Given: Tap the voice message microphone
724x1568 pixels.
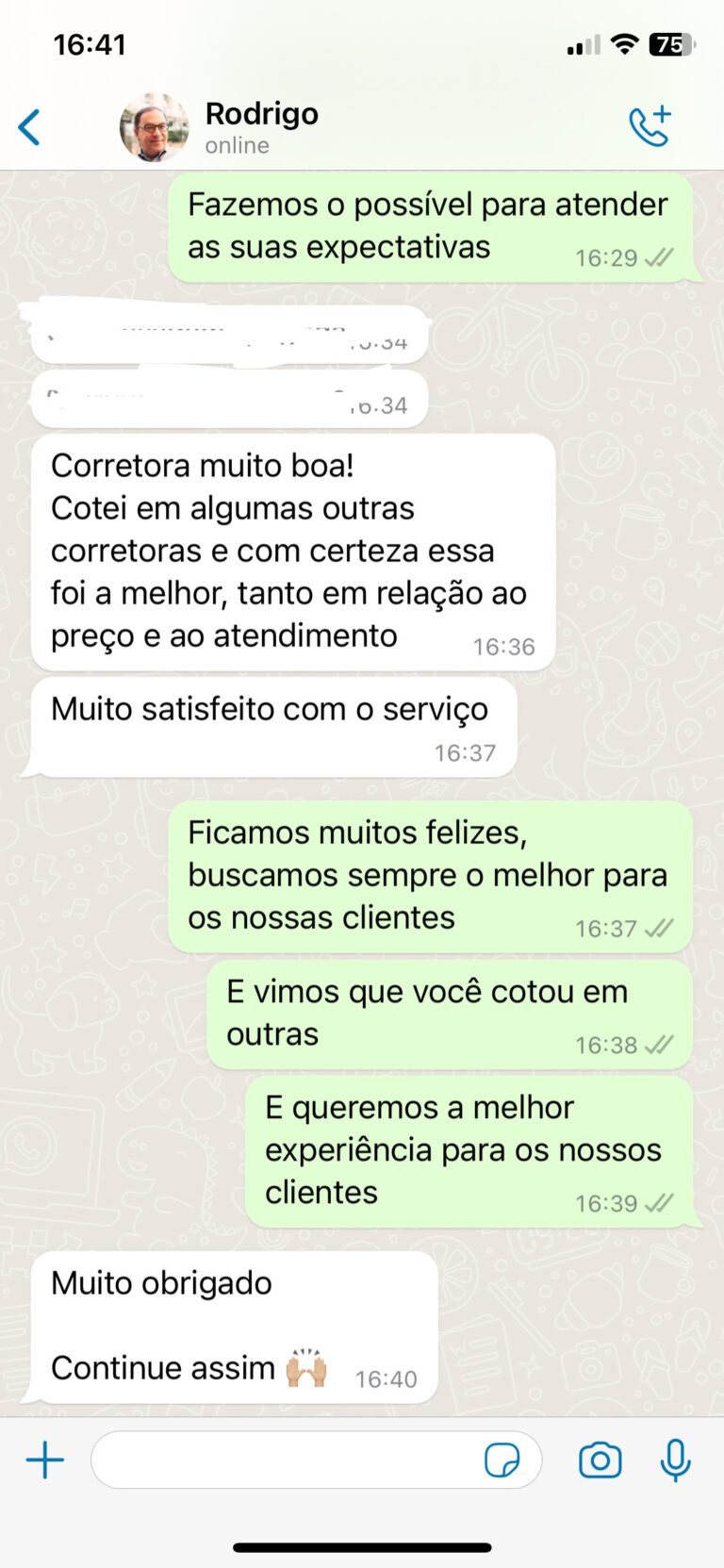Looking at the screenshot, I should point(675,1461).
